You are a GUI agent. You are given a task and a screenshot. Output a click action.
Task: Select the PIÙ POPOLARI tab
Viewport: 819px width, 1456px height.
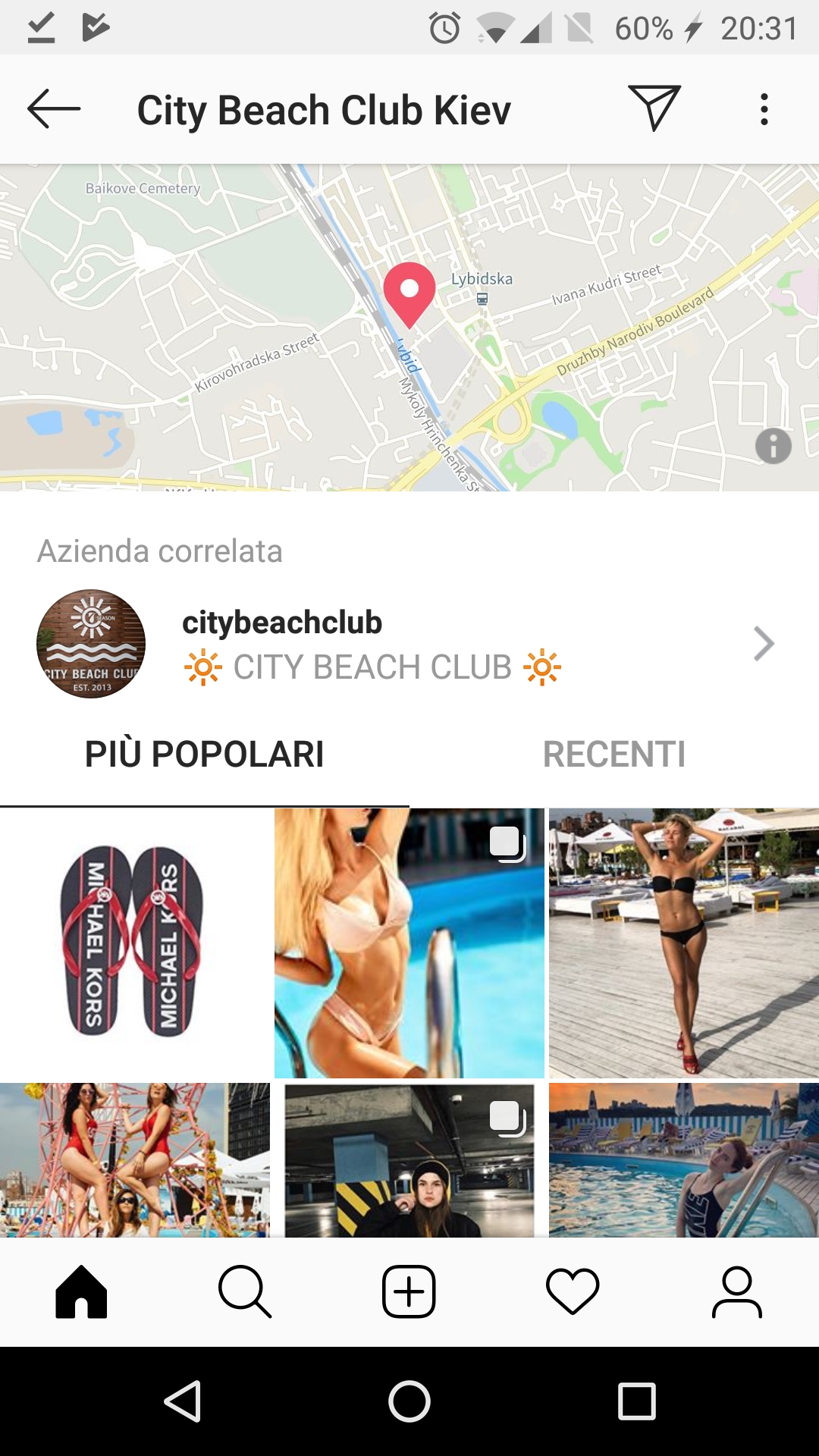[205, 754]
